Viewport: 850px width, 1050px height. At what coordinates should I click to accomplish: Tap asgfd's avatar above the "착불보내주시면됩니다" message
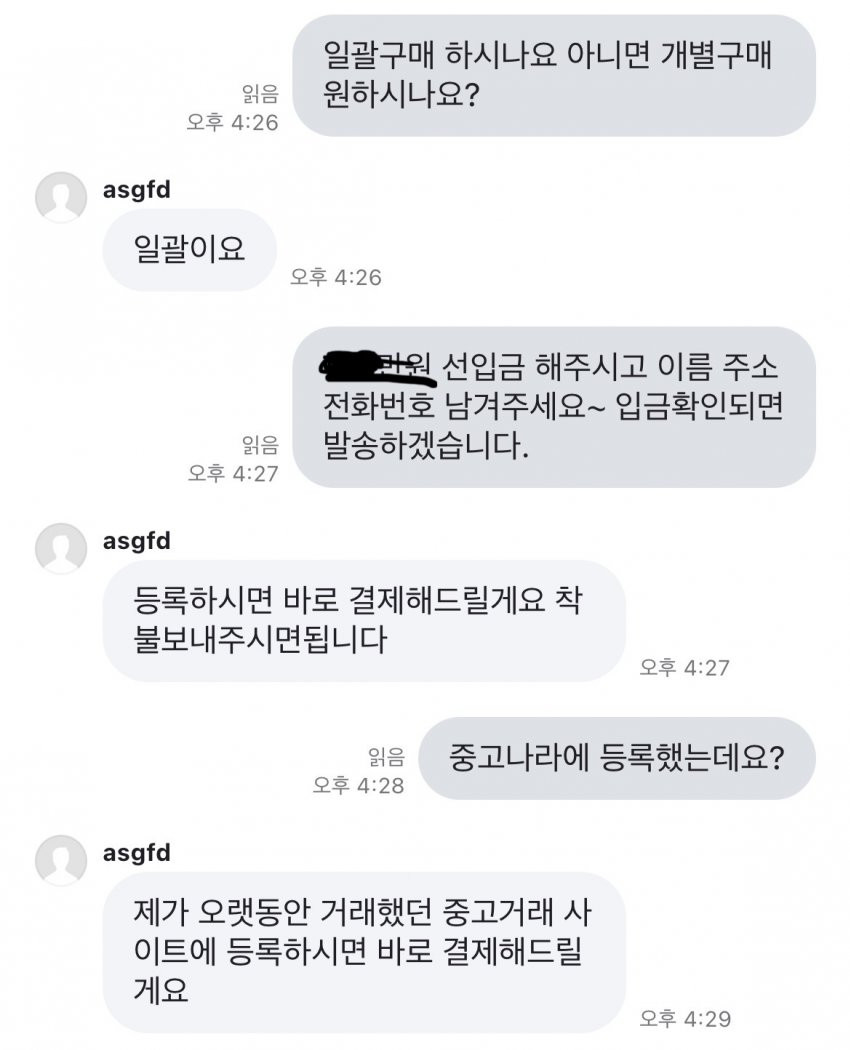tap(61, 548)
